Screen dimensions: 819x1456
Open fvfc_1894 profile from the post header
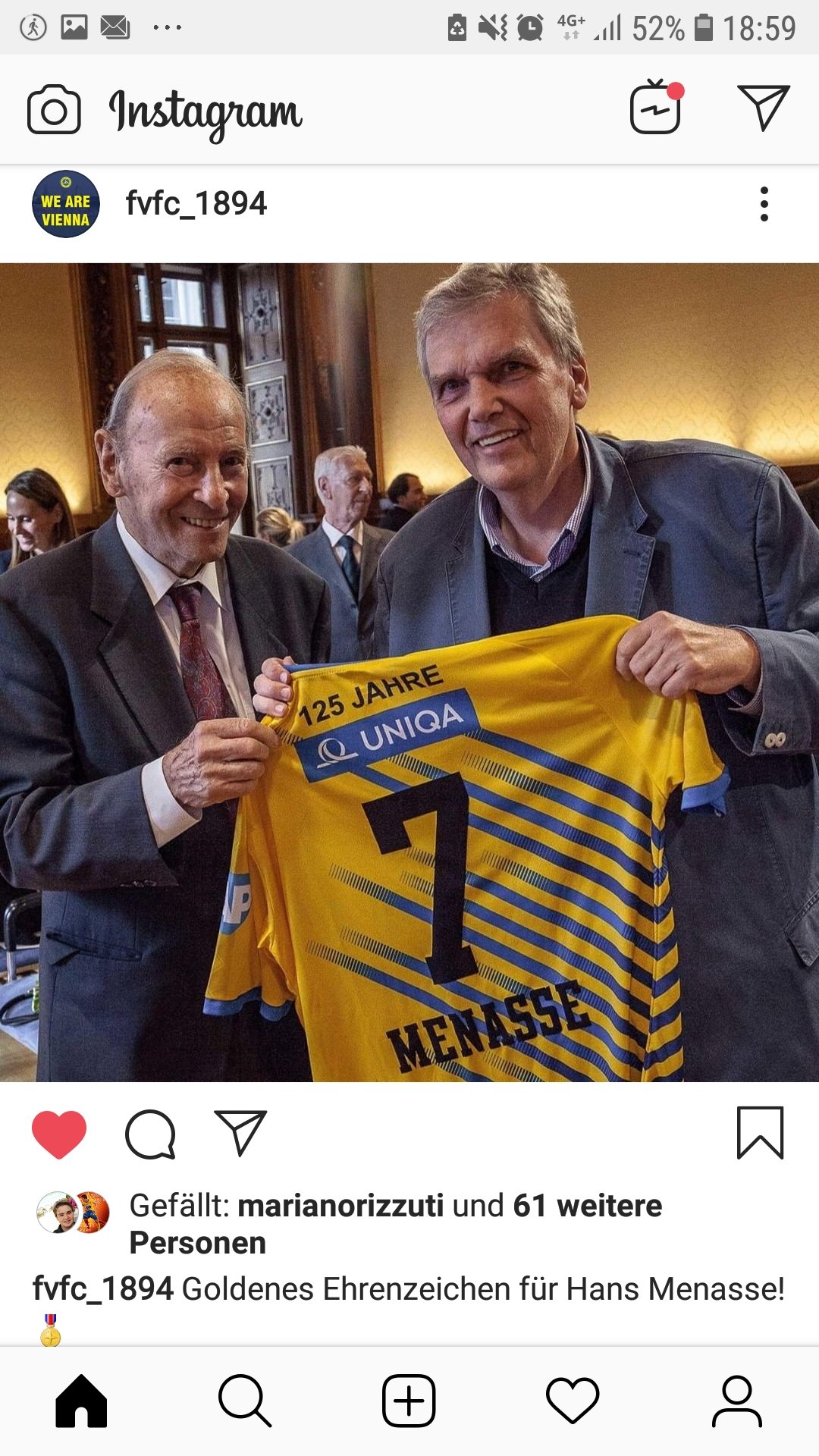click(x=196, y=203)
